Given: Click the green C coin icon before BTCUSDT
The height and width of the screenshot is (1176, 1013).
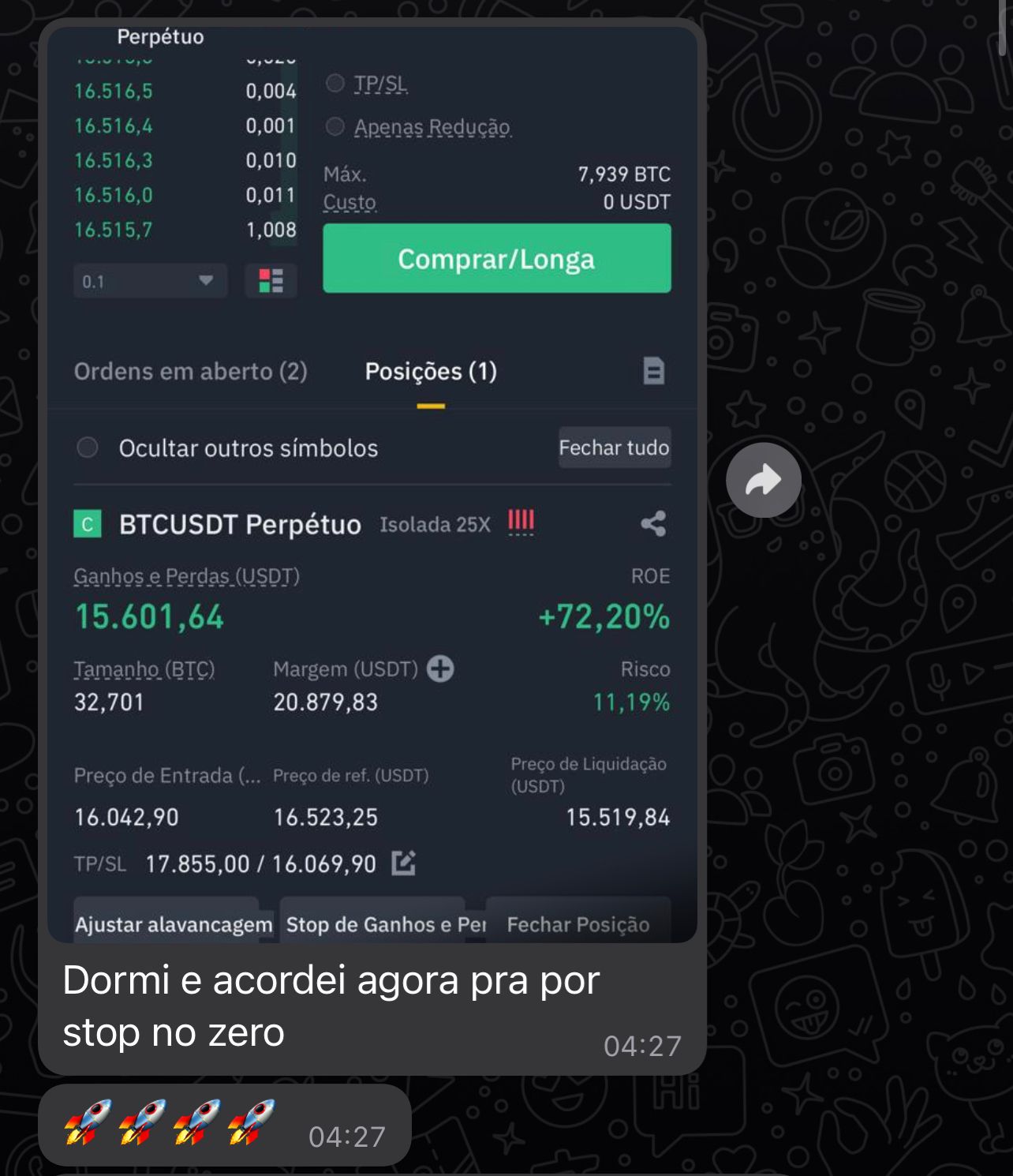Looking at the screenshot, I should 88,522.
